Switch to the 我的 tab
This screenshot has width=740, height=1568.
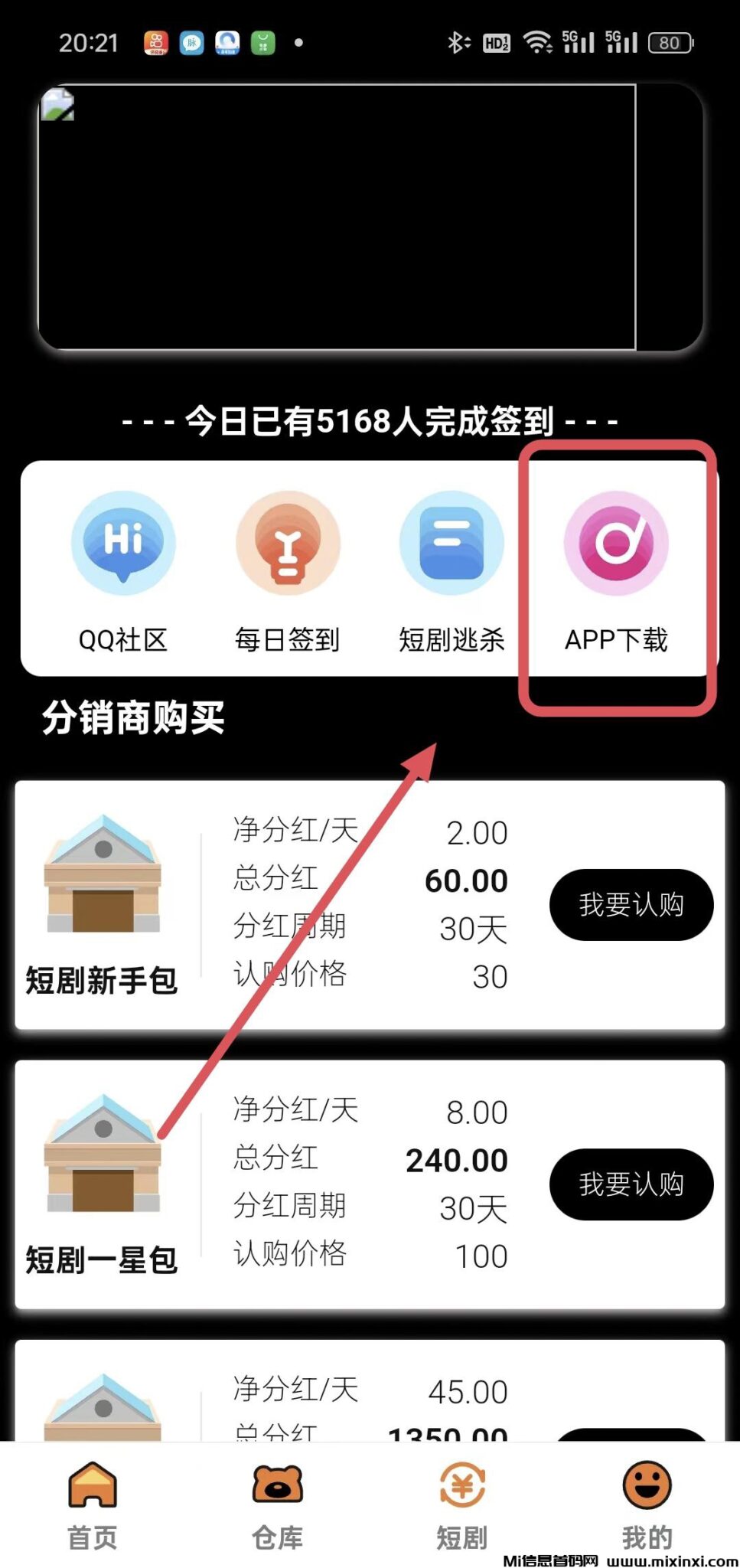(647, 1504)
